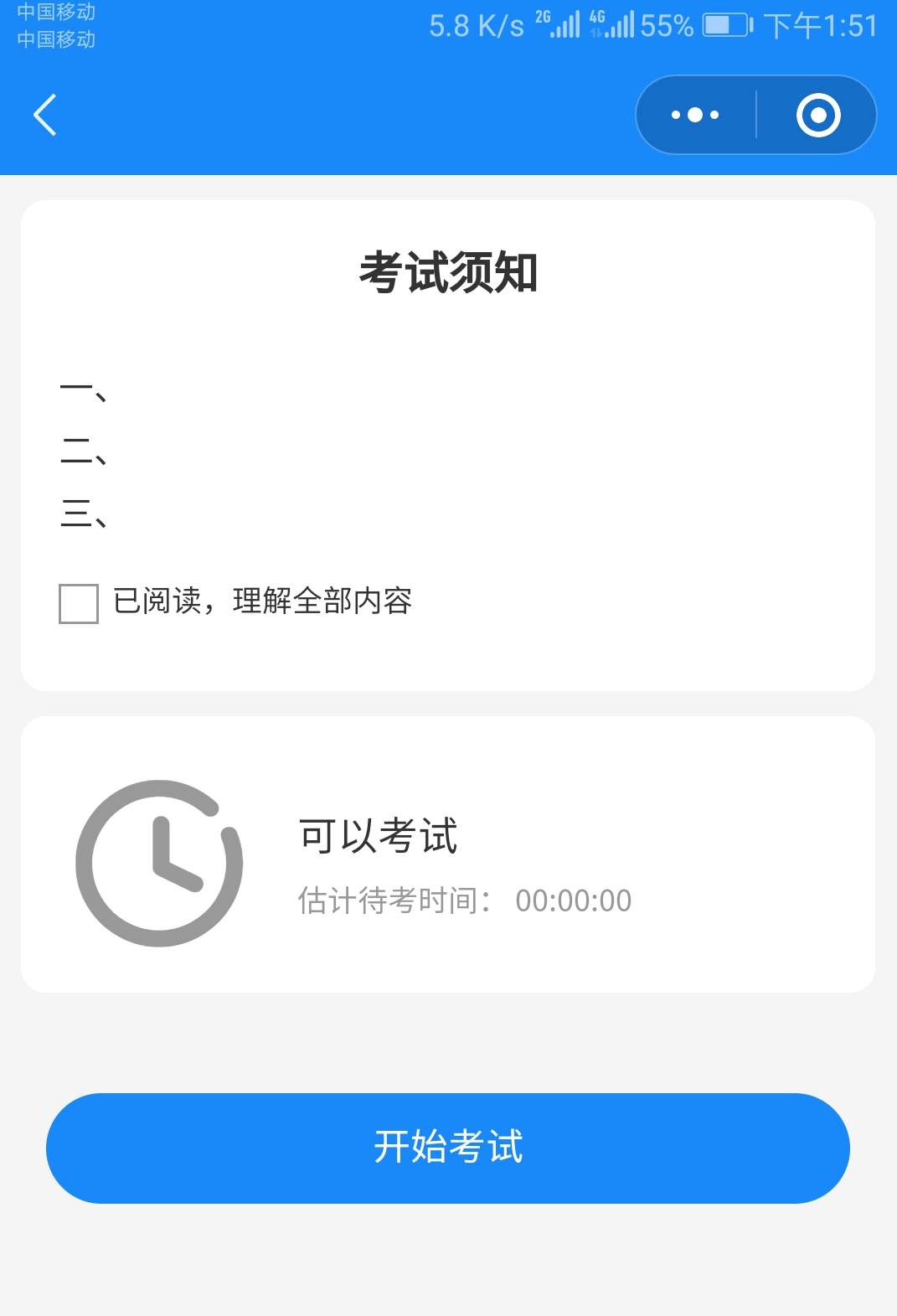This screenshot has height=1316, width=897.
Task: Close the mini program with the circle icon
Action: tap(818, 115)
